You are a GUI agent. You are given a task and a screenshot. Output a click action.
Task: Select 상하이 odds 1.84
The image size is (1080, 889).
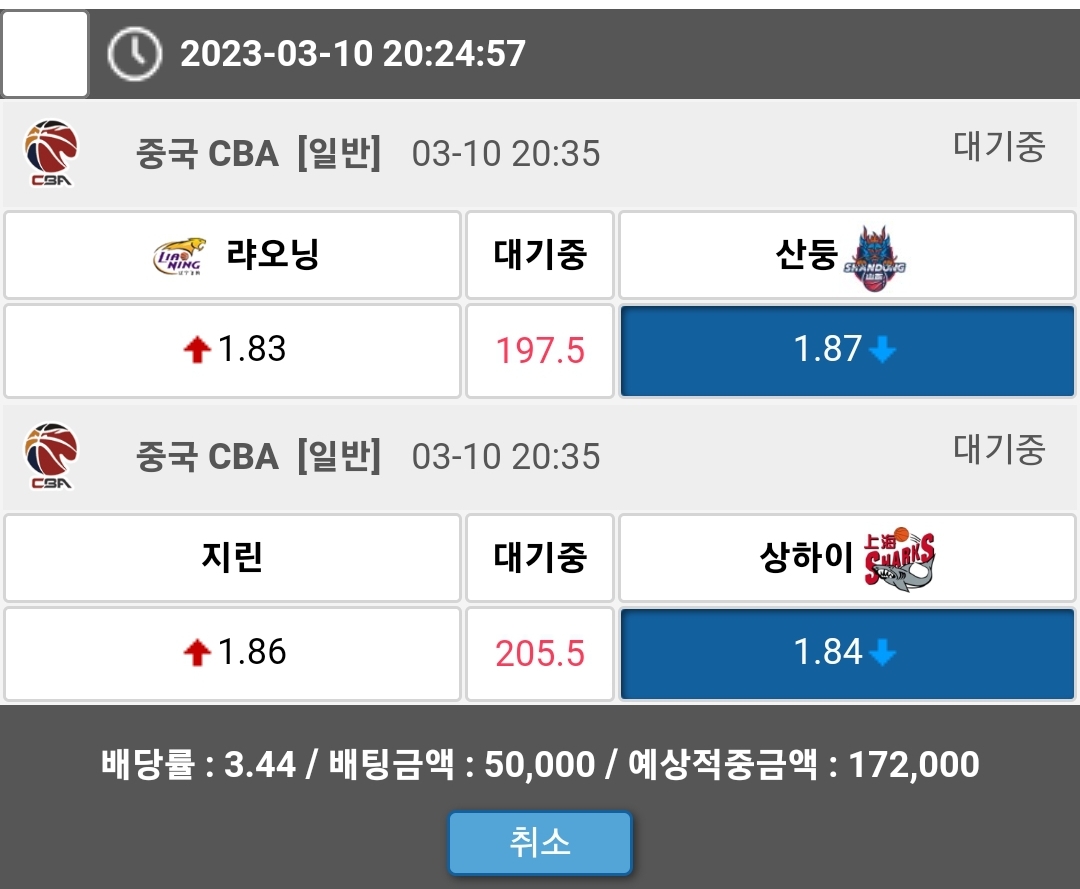point(847,653)
